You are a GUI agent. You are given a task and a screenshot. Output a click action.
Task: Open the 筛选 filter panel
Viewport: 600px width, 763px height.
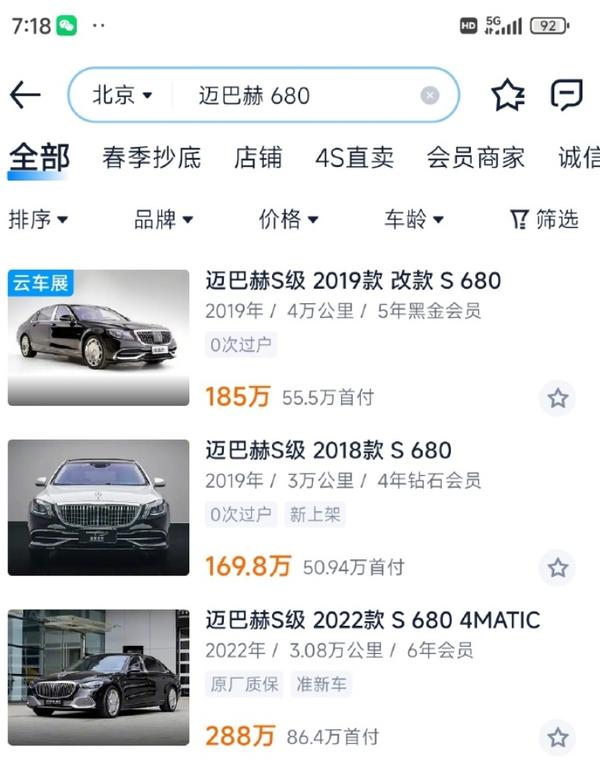tap(544, 219)
